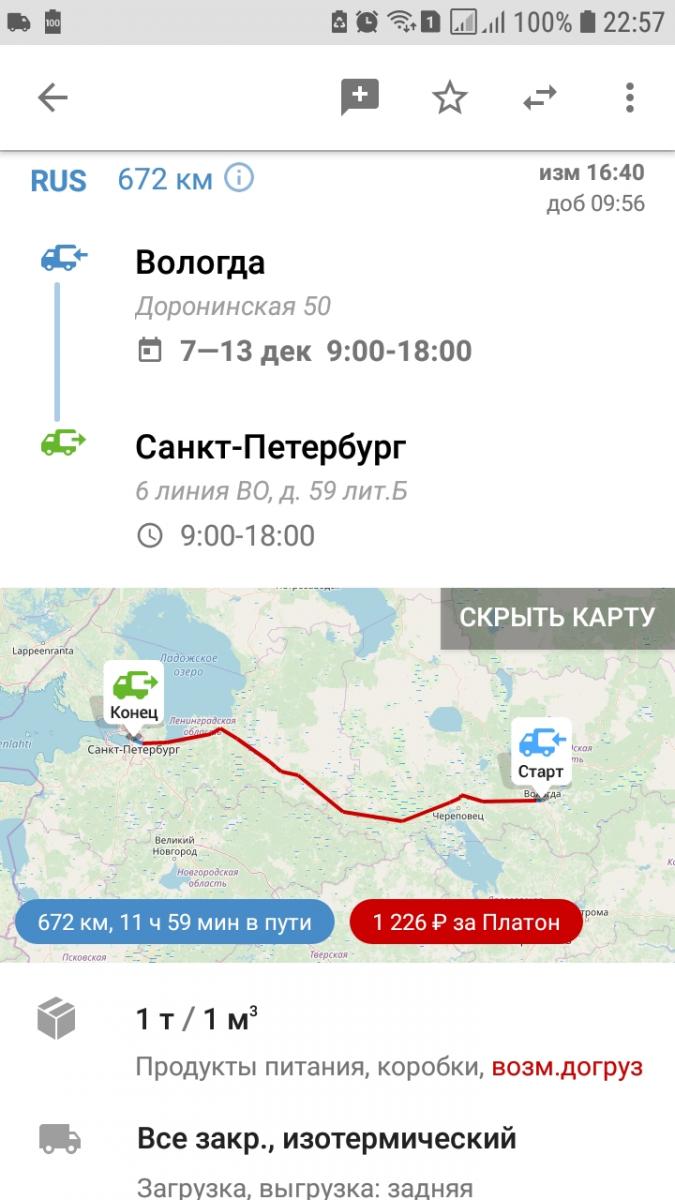Tap the swap arrows icon

(540, 97)
